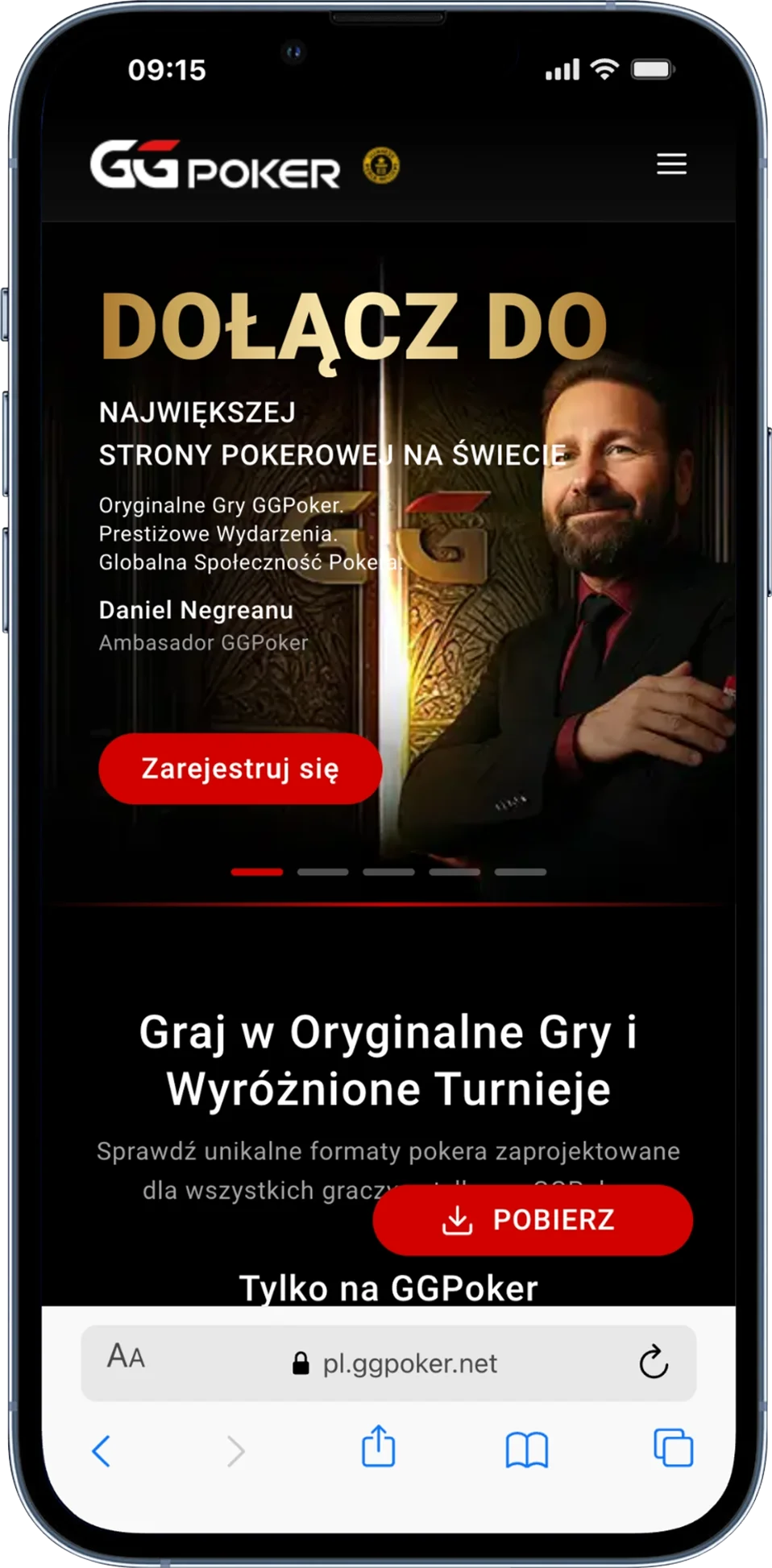This screenshot has width=772, height=1568.
Task: Download the app with POBIERZ
Action: pyautogui.click(x=533, y=1219)
